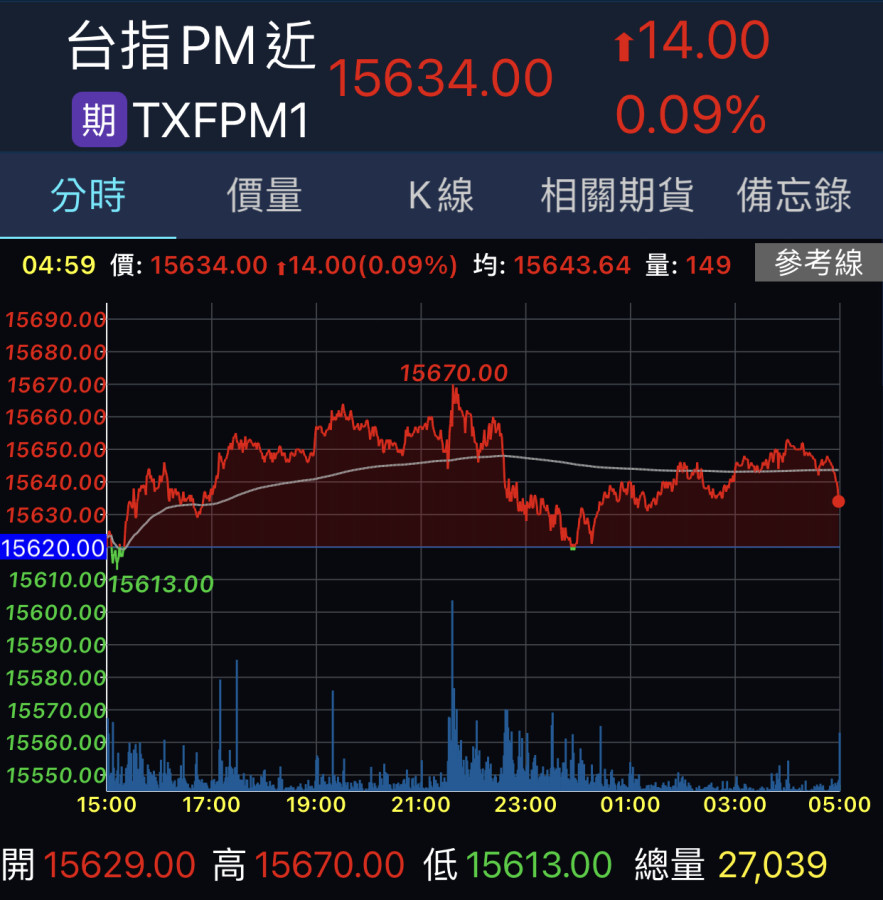Select the K線 chart tab
Screen dimensions: 883x900
click(441, 195)
